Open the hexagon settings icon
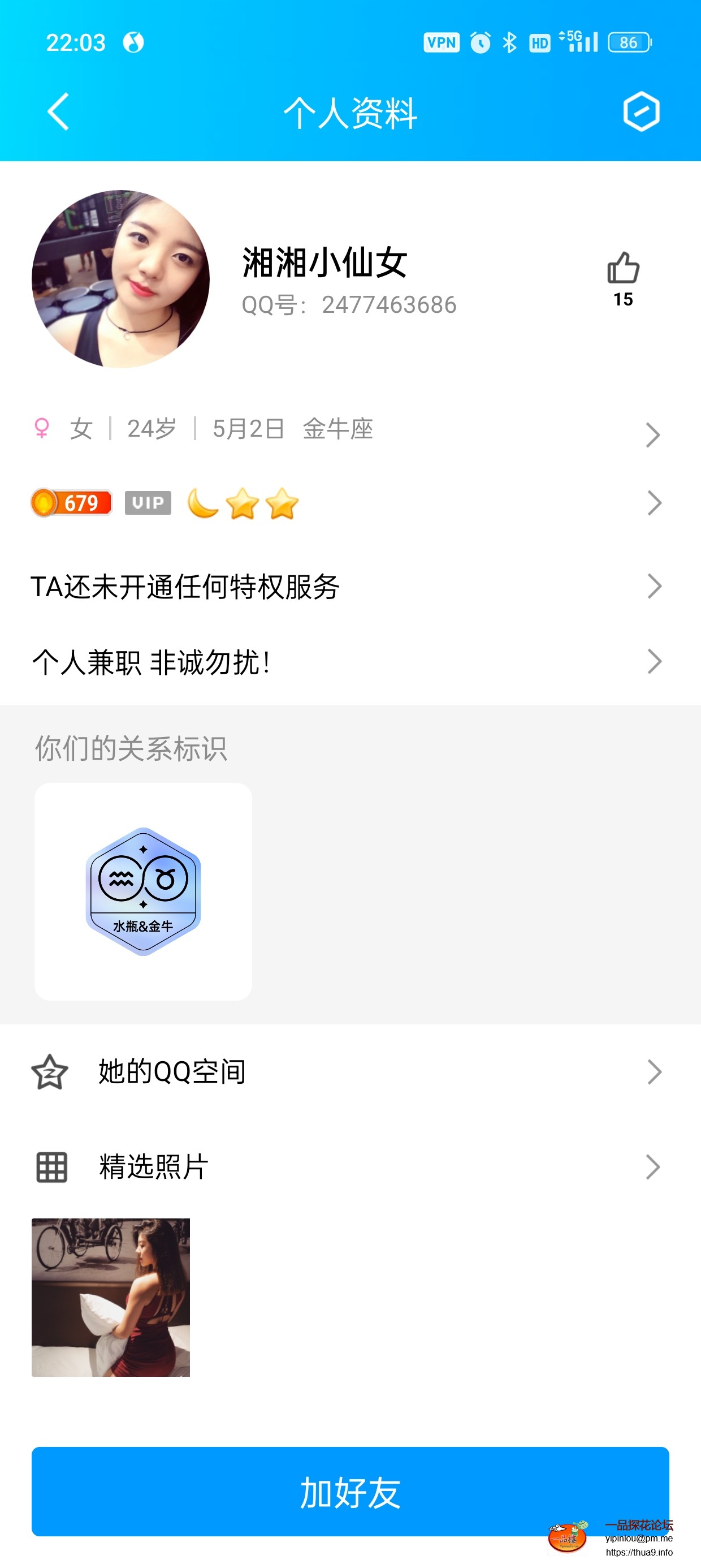 pyautogui.click(x=641, y=112)
